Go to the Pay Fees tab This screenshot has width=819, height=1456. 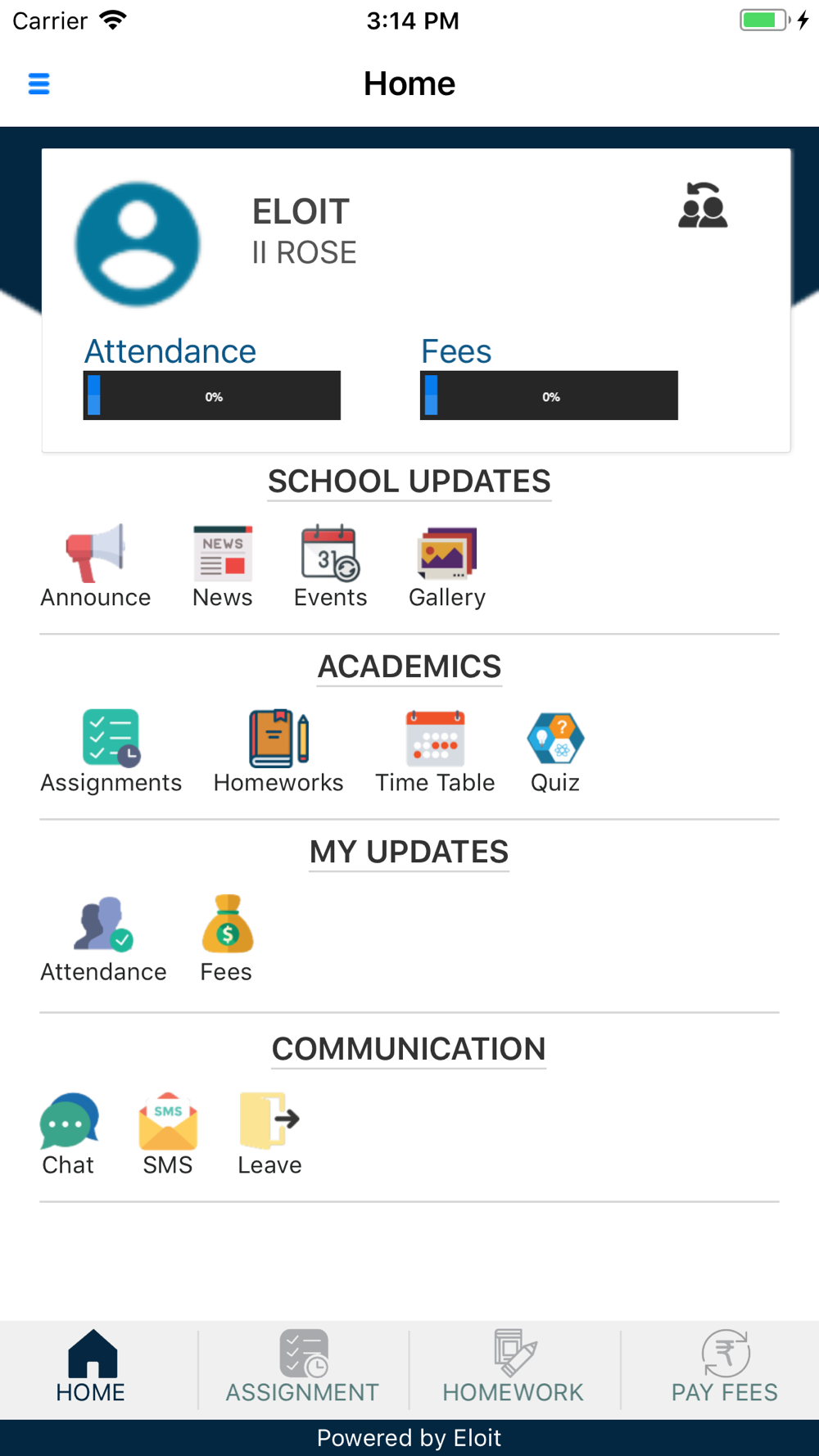(724, 1367)
